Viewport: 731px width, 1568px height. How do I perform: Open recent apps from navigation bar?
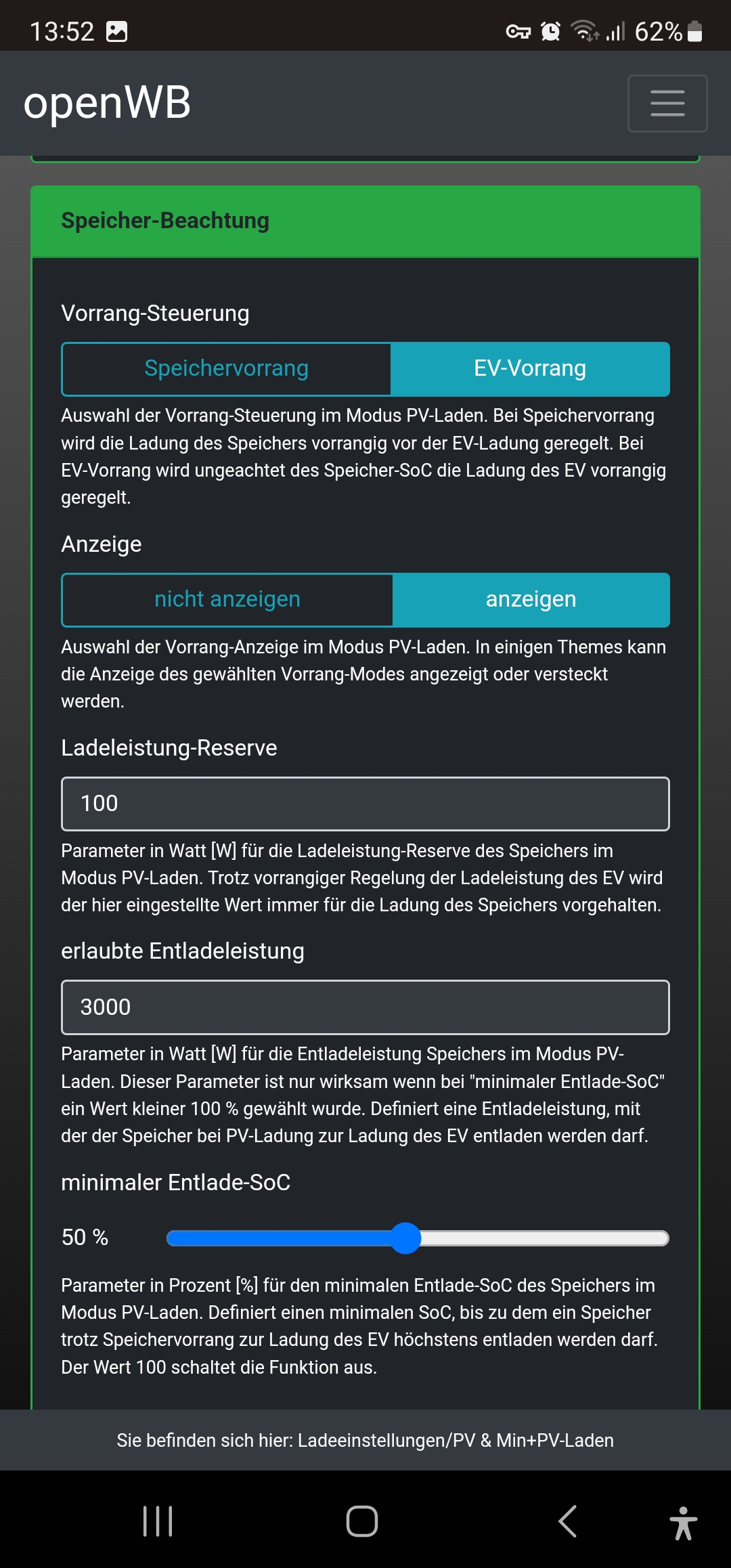click(158, 1521)
